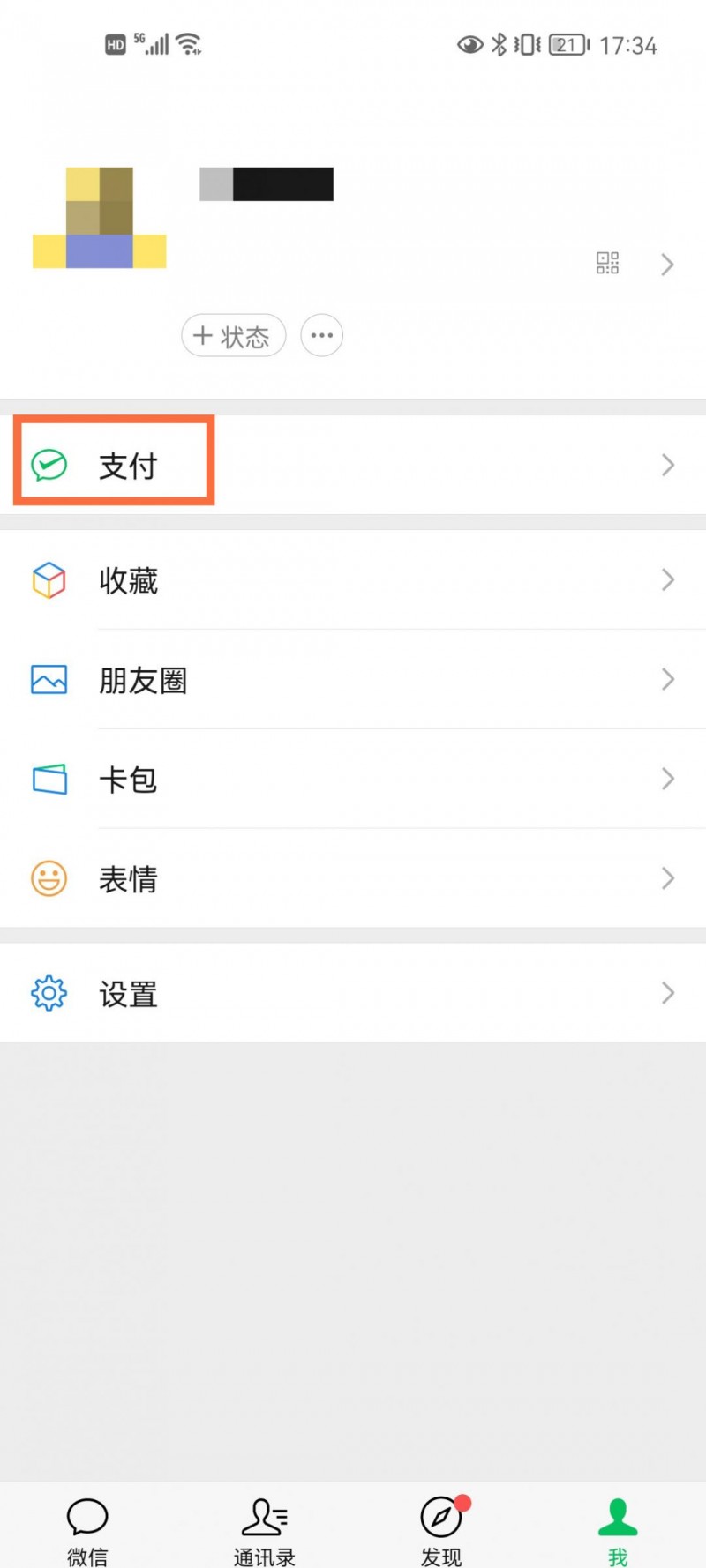The height and width of the screenshot is (1568, 706).
Task: Open 表情 sticker gallery
Action: (x=353, y=878)
